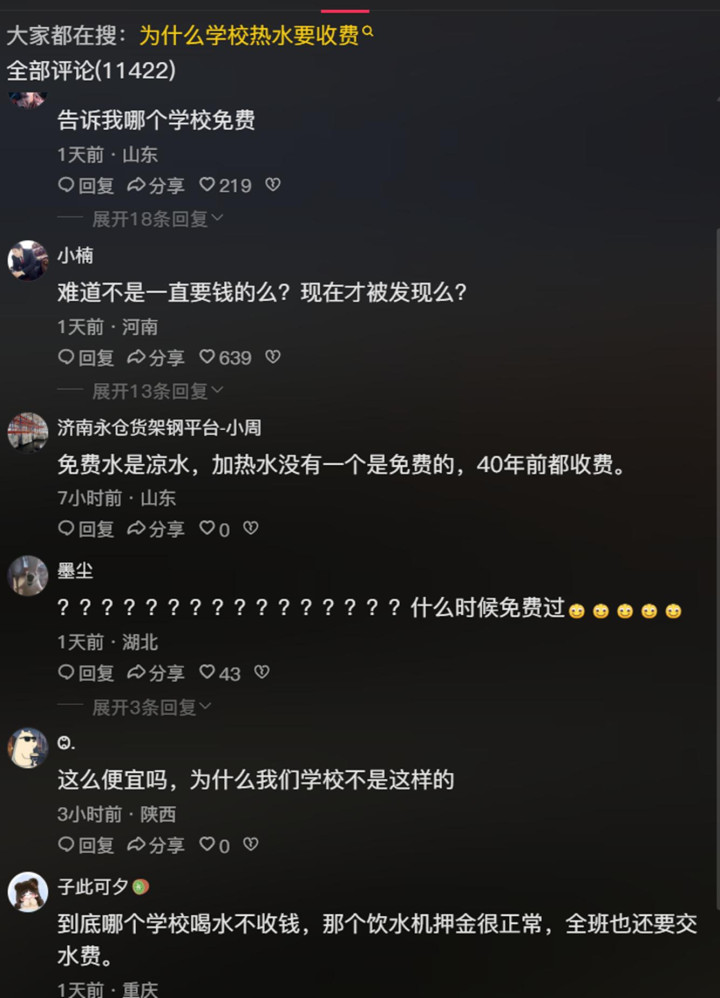The image size is (720, 998).
Task: Expand 18 replies under 告诉我哪个学校免费
Action: tap(157, 219)
